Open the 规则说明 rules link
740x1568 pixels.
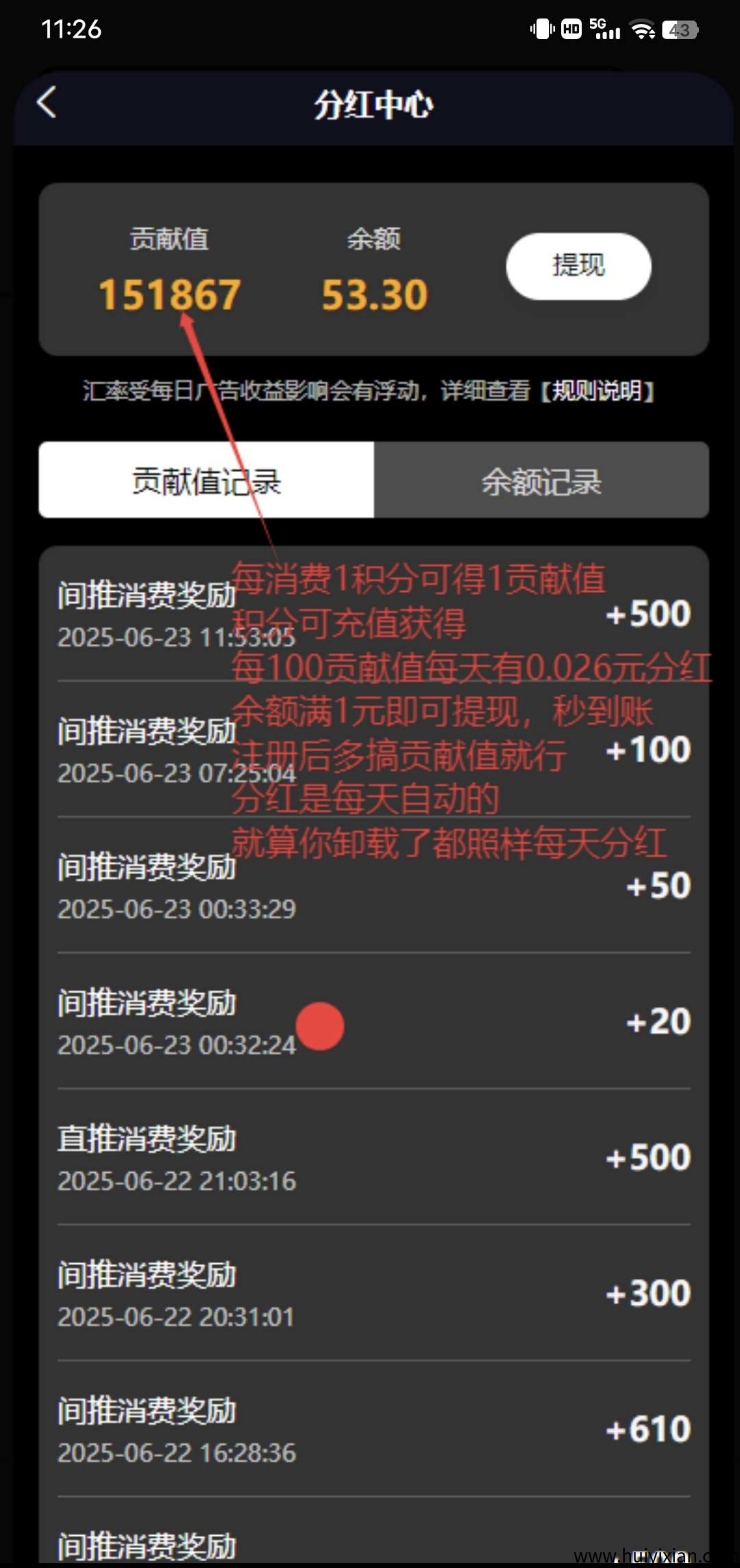click(596, 391)
